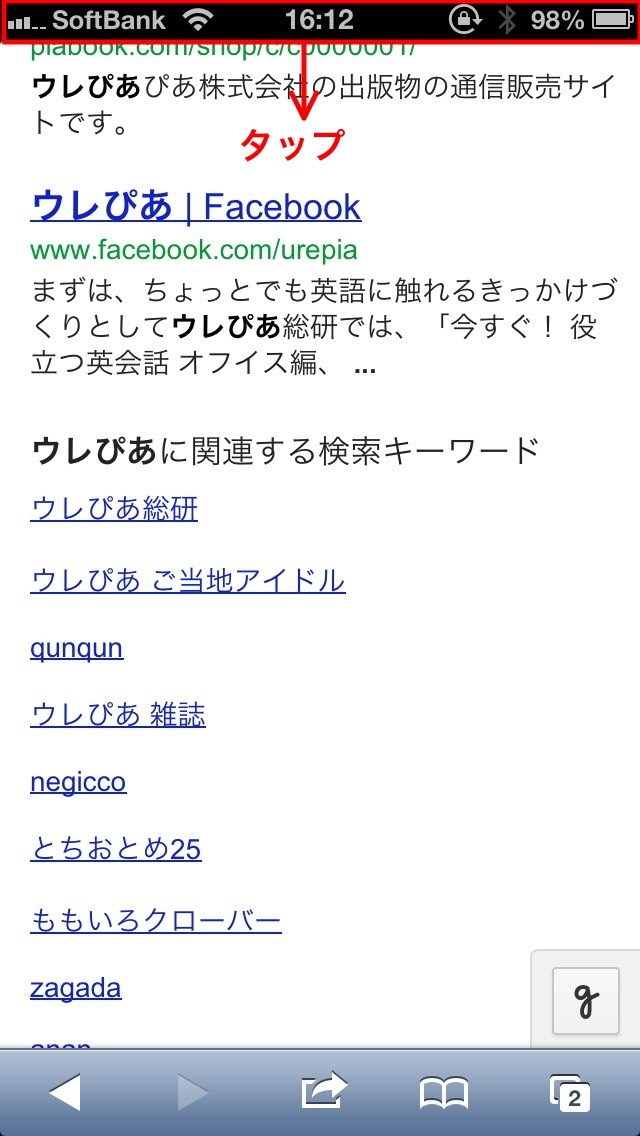640x1136 pixels.
Task: Tap the qunqun related keyword
Action: (x=77, y=648)
